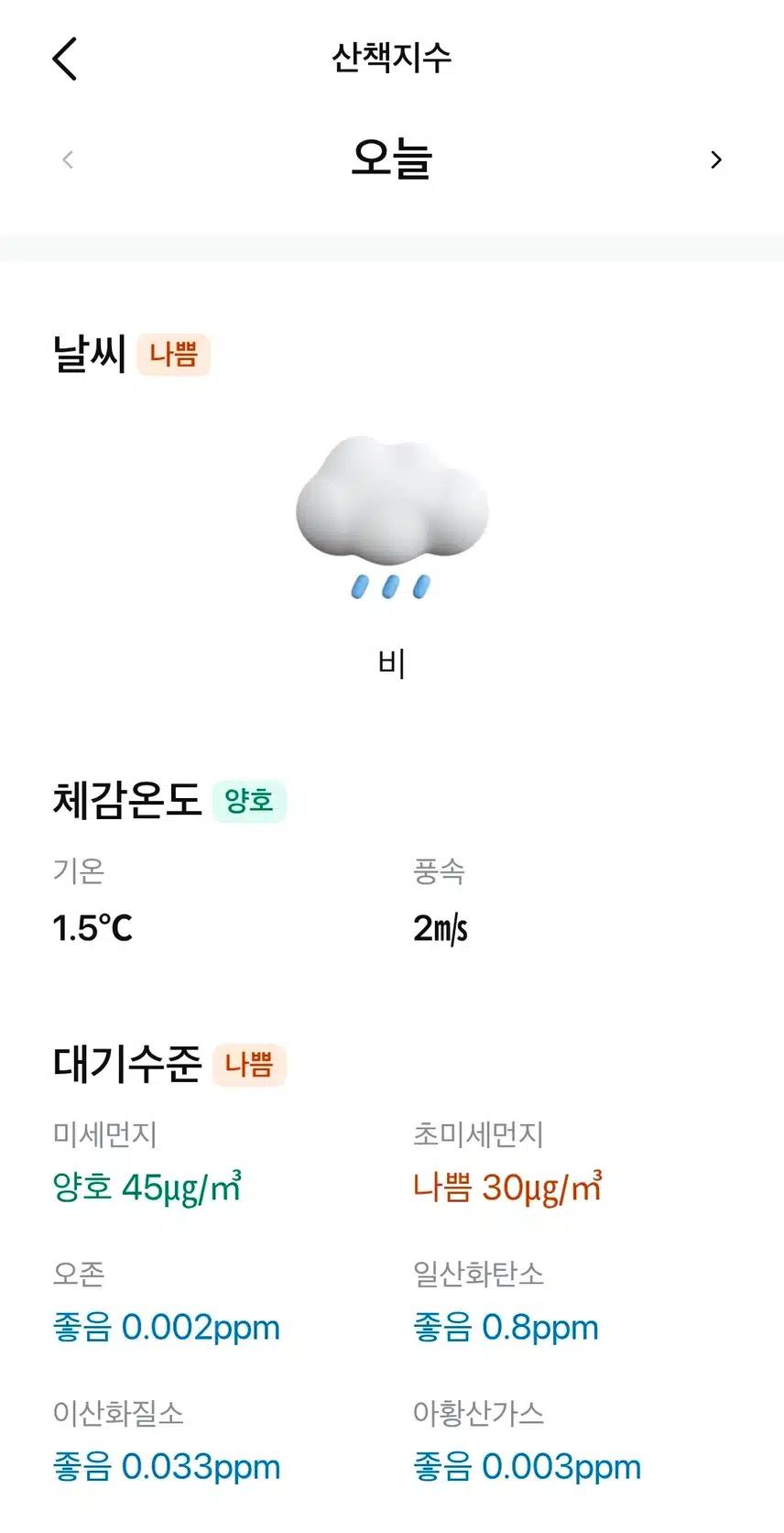Show the next day after 오늘
Screen dimensions: 784x1533
click(716, 160)
